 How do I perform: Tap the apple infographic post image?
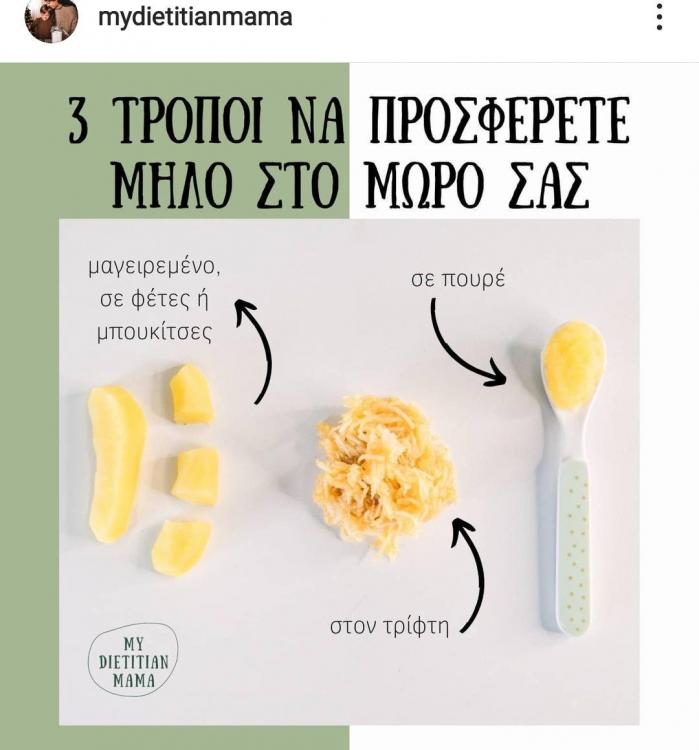point(349,420)
